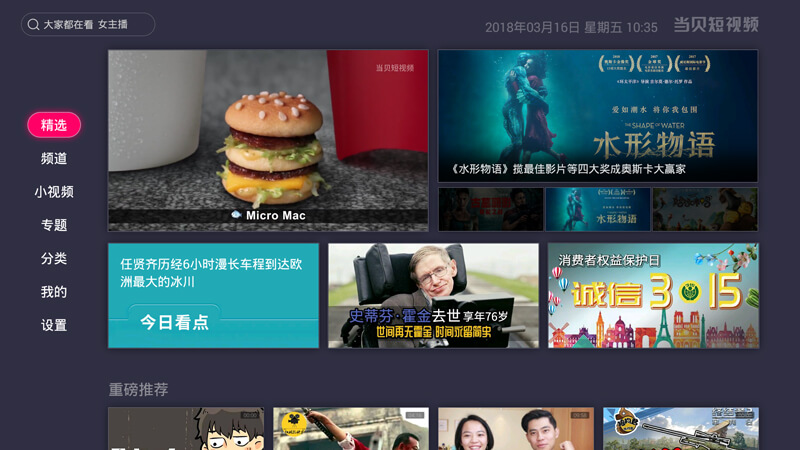Open the 分类 tab
This screenshot has height=450, width=800.
pos(54,259)
